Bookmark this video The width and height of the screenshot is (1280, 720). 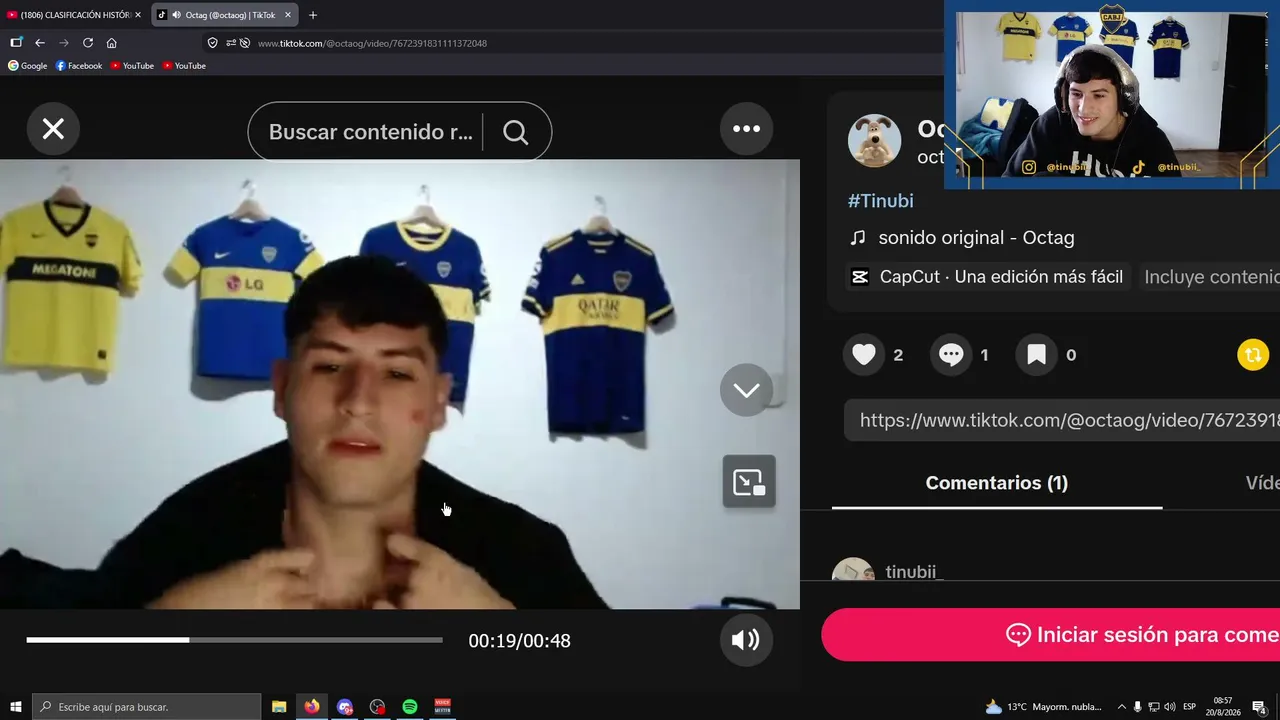[1036, 355]
